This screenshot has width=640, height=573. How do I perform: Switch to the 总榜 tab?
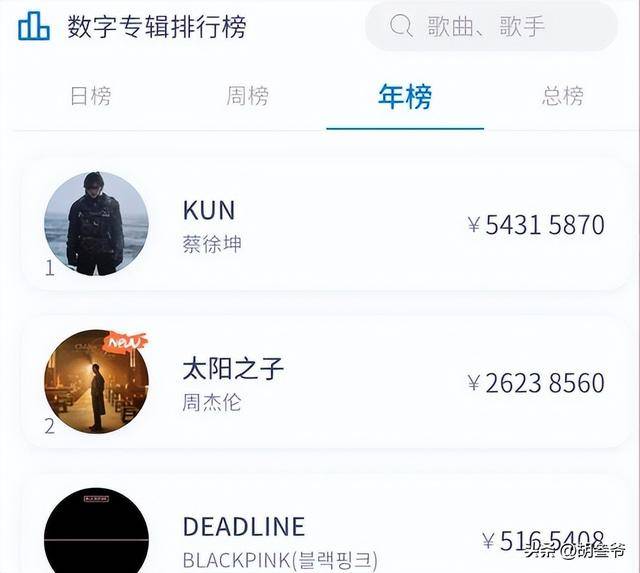pyautogui.click(x=562, y=97)
